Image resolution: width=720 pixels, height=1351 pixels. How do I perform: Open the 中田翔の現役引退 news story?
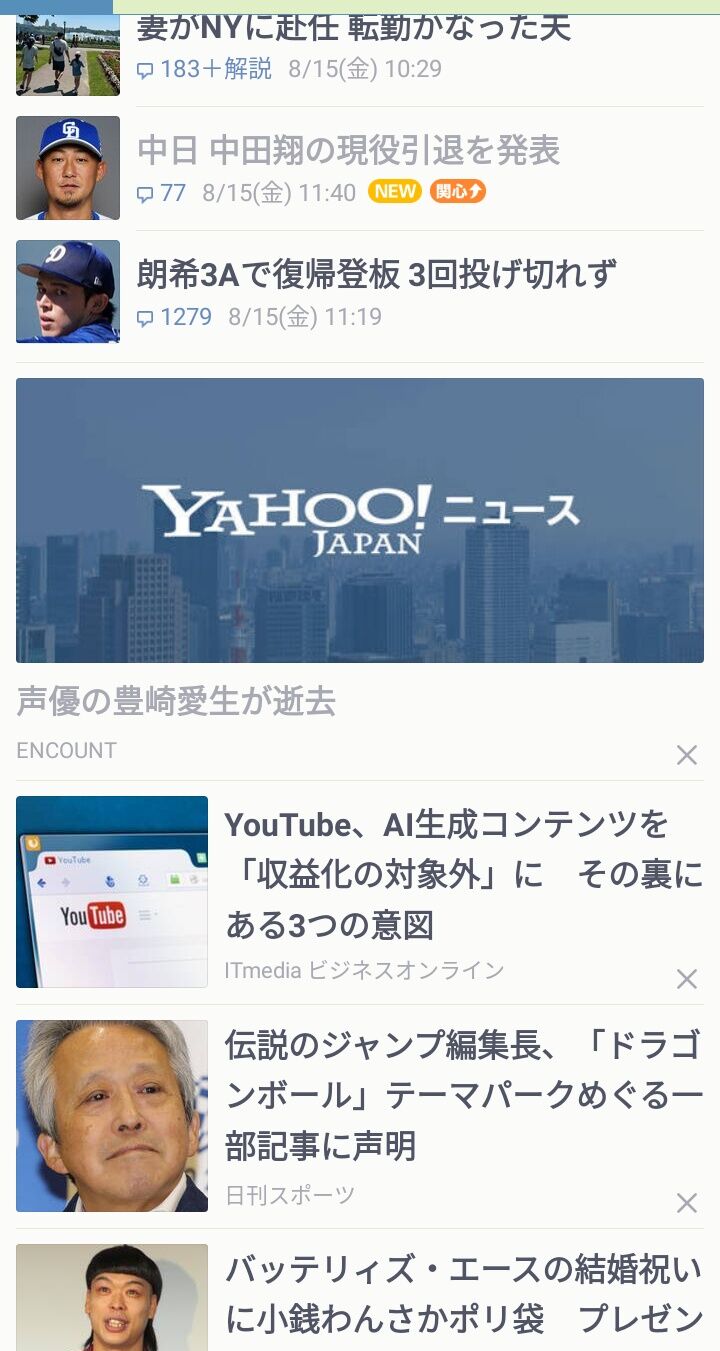coord(348,151)
